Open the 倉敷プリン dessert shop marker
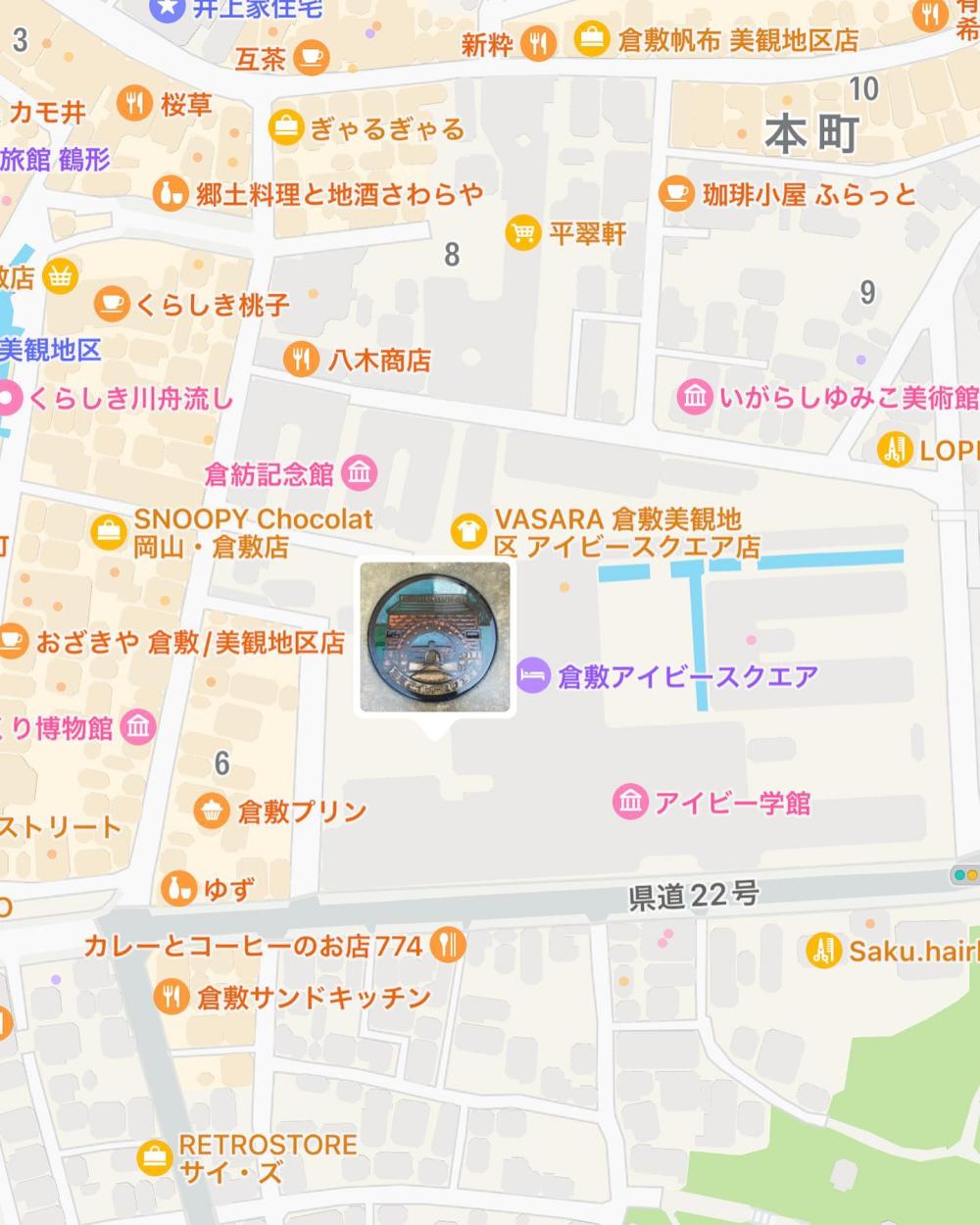Viewport: 980px width, 1225px height. (211, 810)
